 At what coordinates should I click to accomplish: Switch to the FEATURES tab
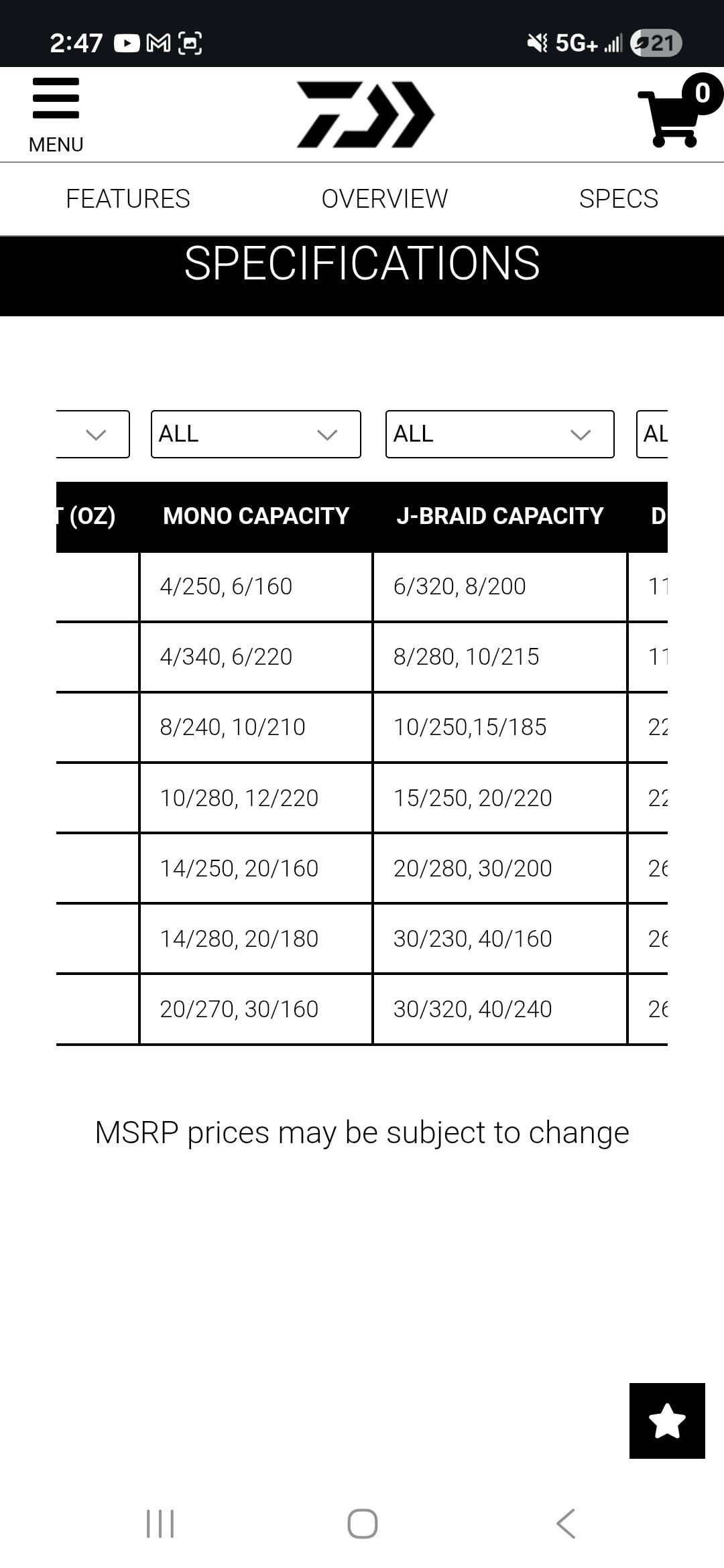coord(128,199)
